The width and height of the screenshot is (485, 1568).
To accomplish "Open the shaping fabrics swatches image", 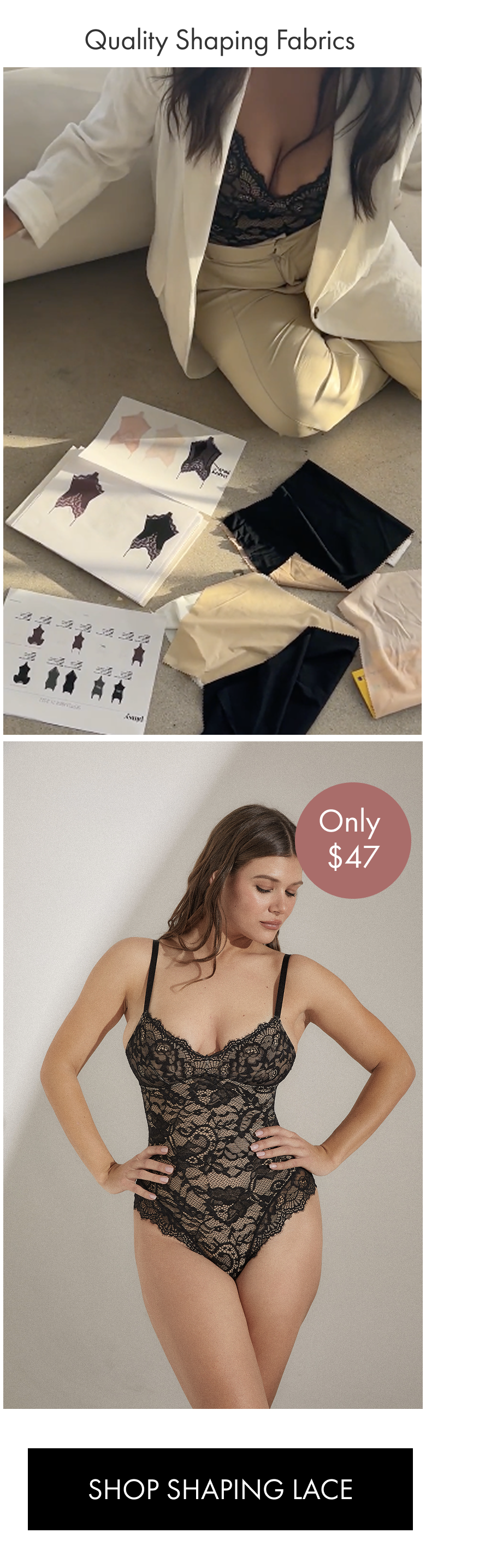I will coord(212,401).
